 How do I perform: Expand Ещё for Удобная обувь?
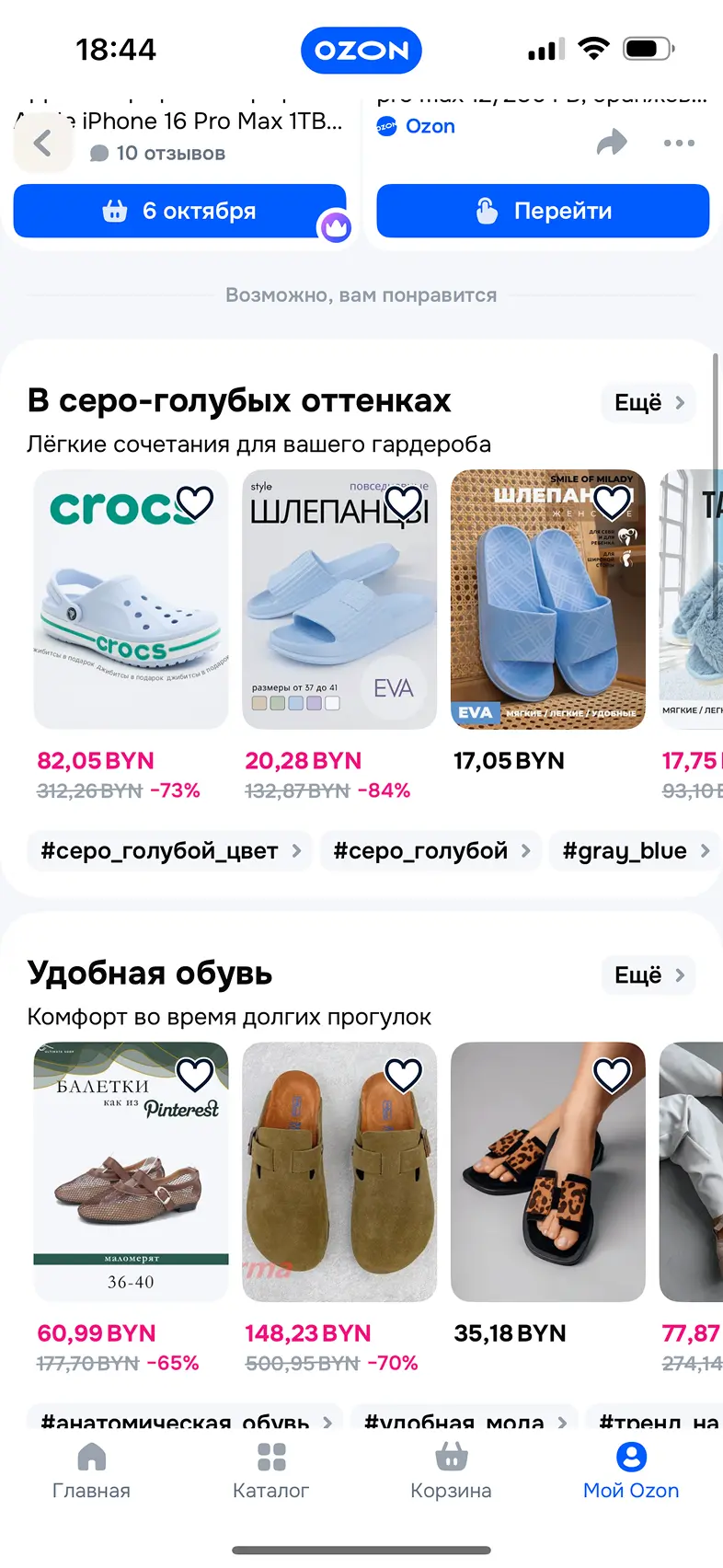point(648,975)
